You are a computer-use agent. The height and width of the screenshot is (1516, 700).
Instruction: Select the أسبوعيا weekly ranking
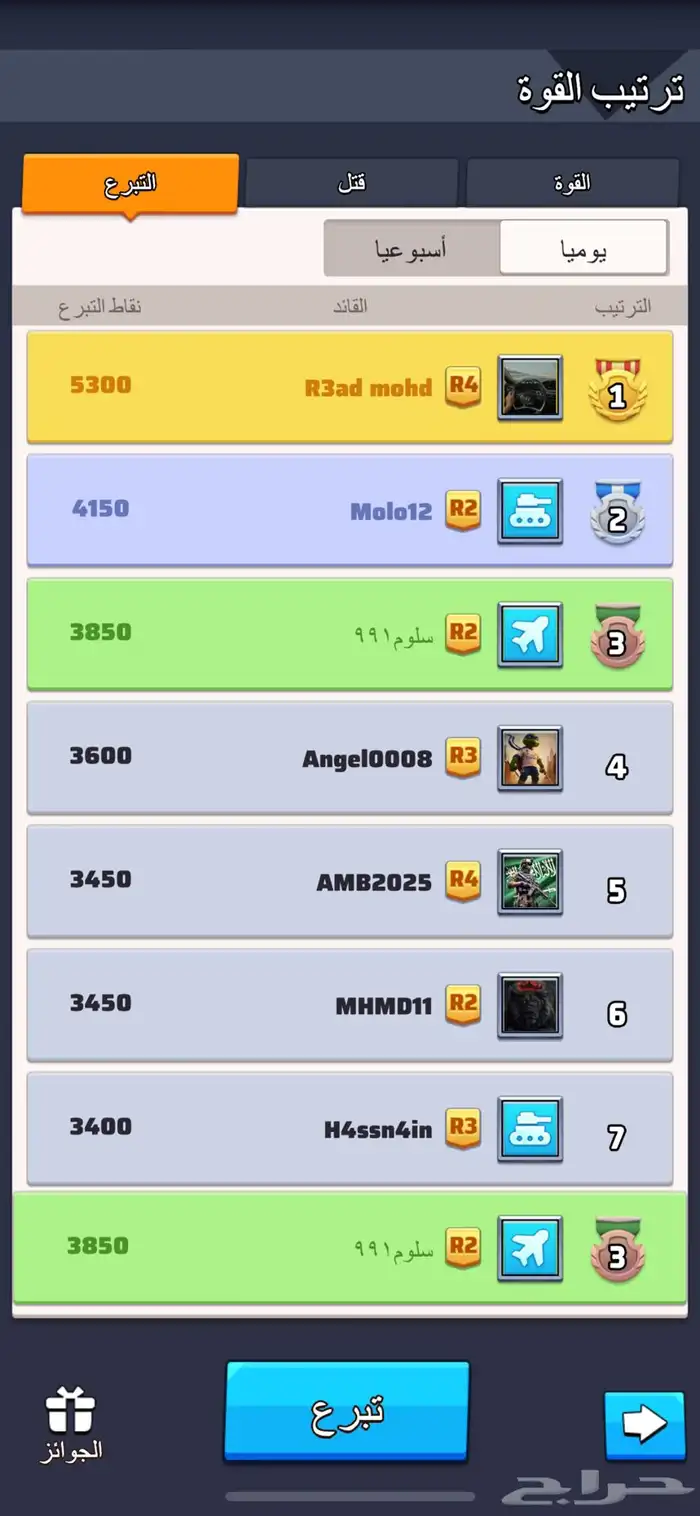(411, 249)
